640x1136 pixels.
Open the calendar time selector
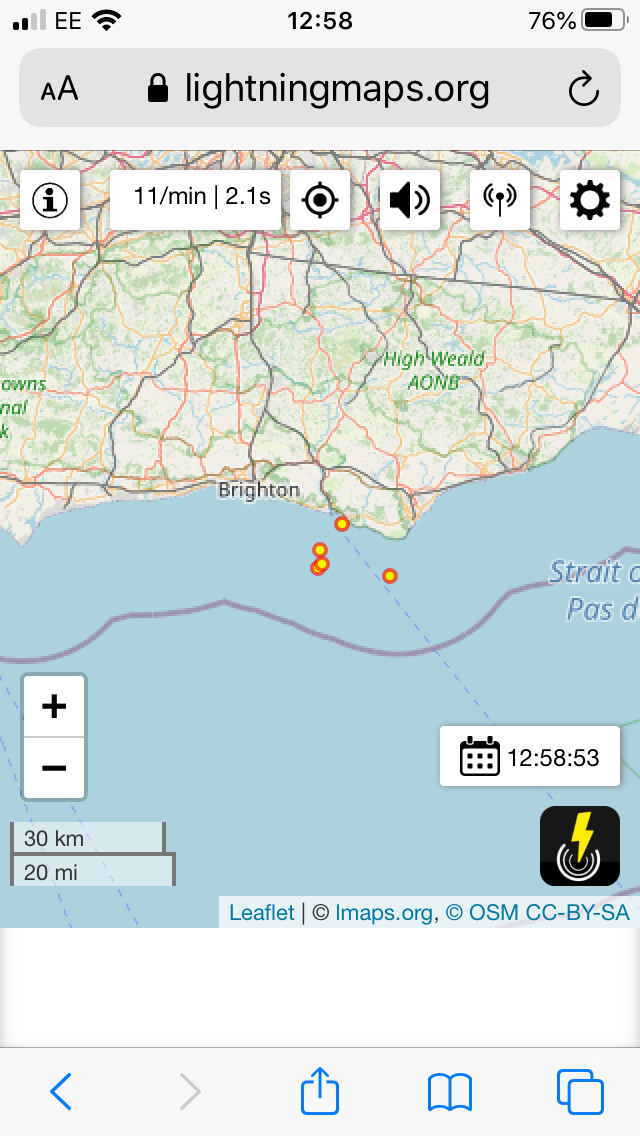[530, 756]
